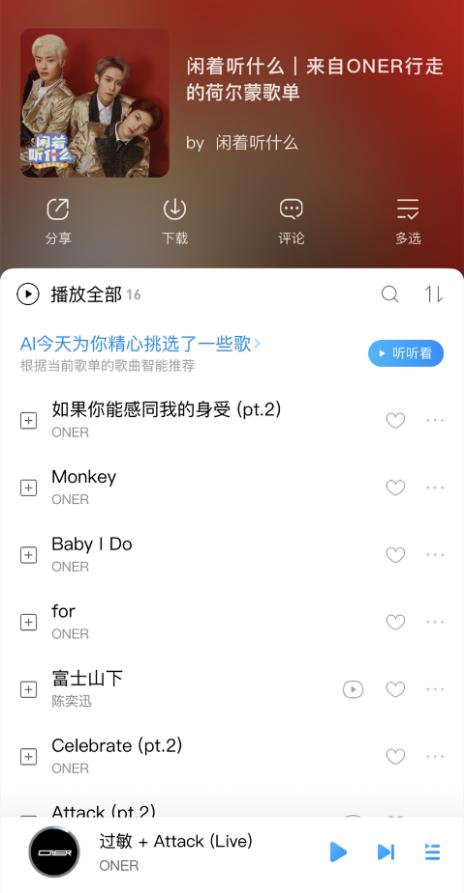464x893 pixels.
Task: Share this ONER playlist
Action: [58, 221]
